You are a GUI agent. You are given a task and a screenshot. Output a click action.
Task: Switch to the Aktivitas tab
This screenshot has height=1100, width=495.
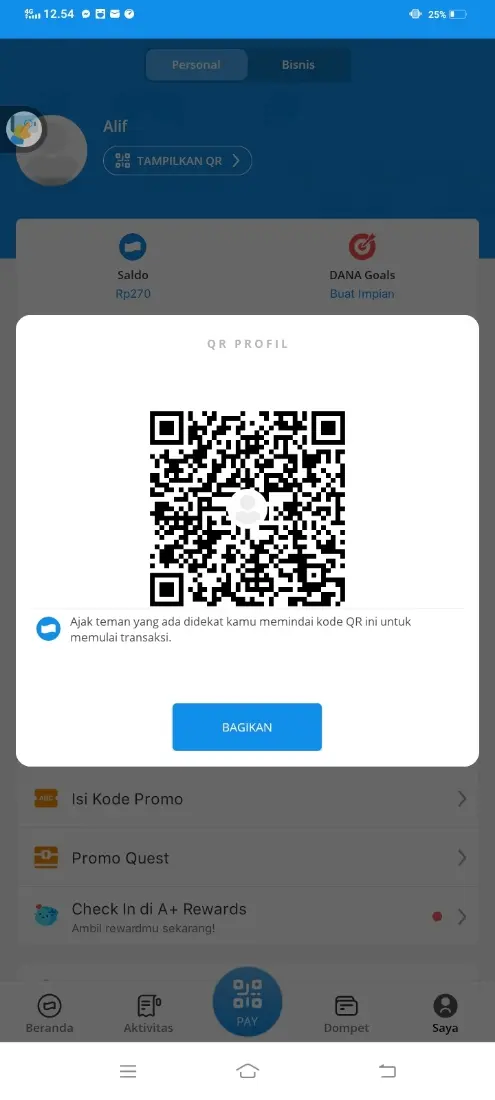148,1014
